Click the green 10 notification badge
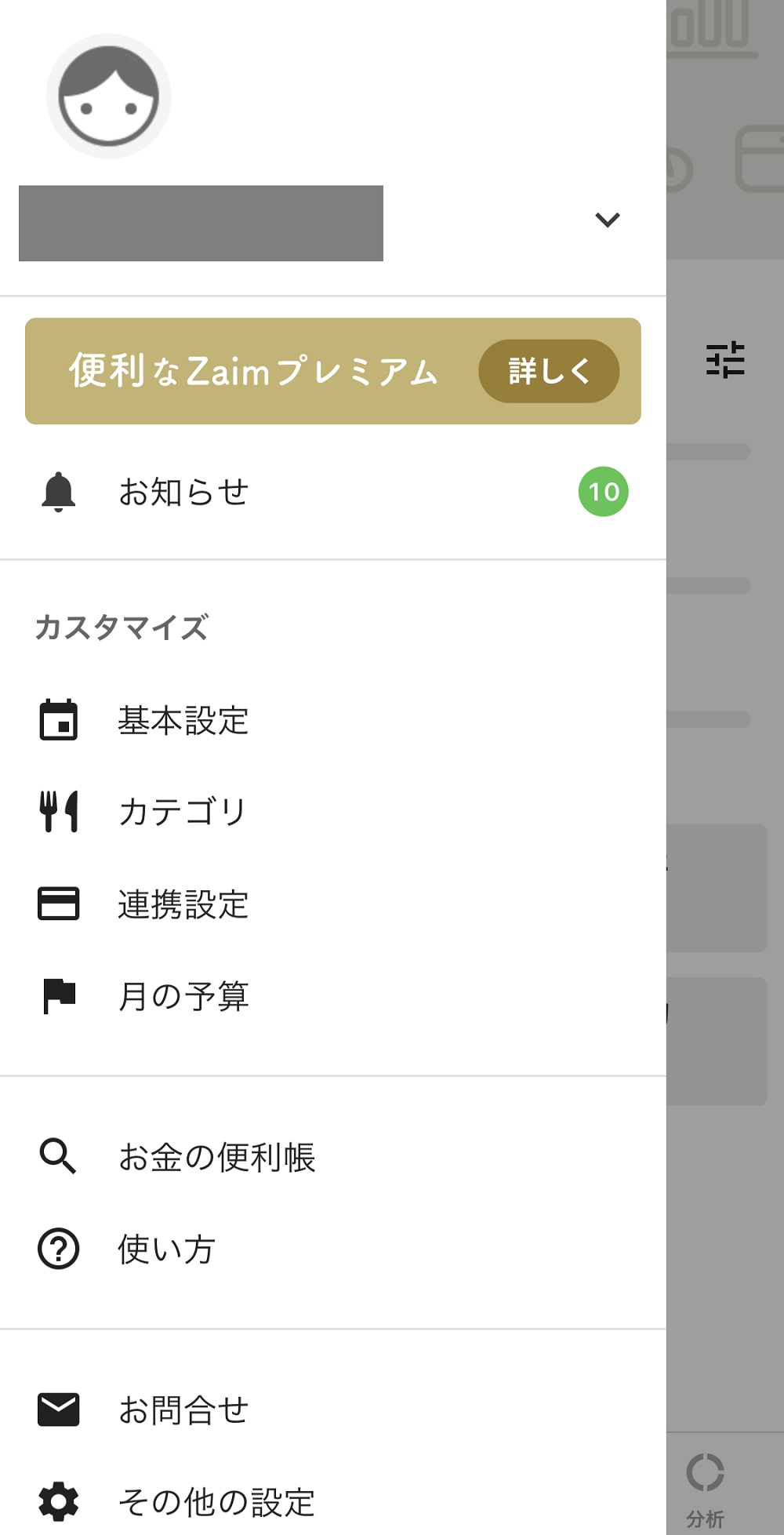The width and height of the screenshot is (784, 1535). click(602, 492)
